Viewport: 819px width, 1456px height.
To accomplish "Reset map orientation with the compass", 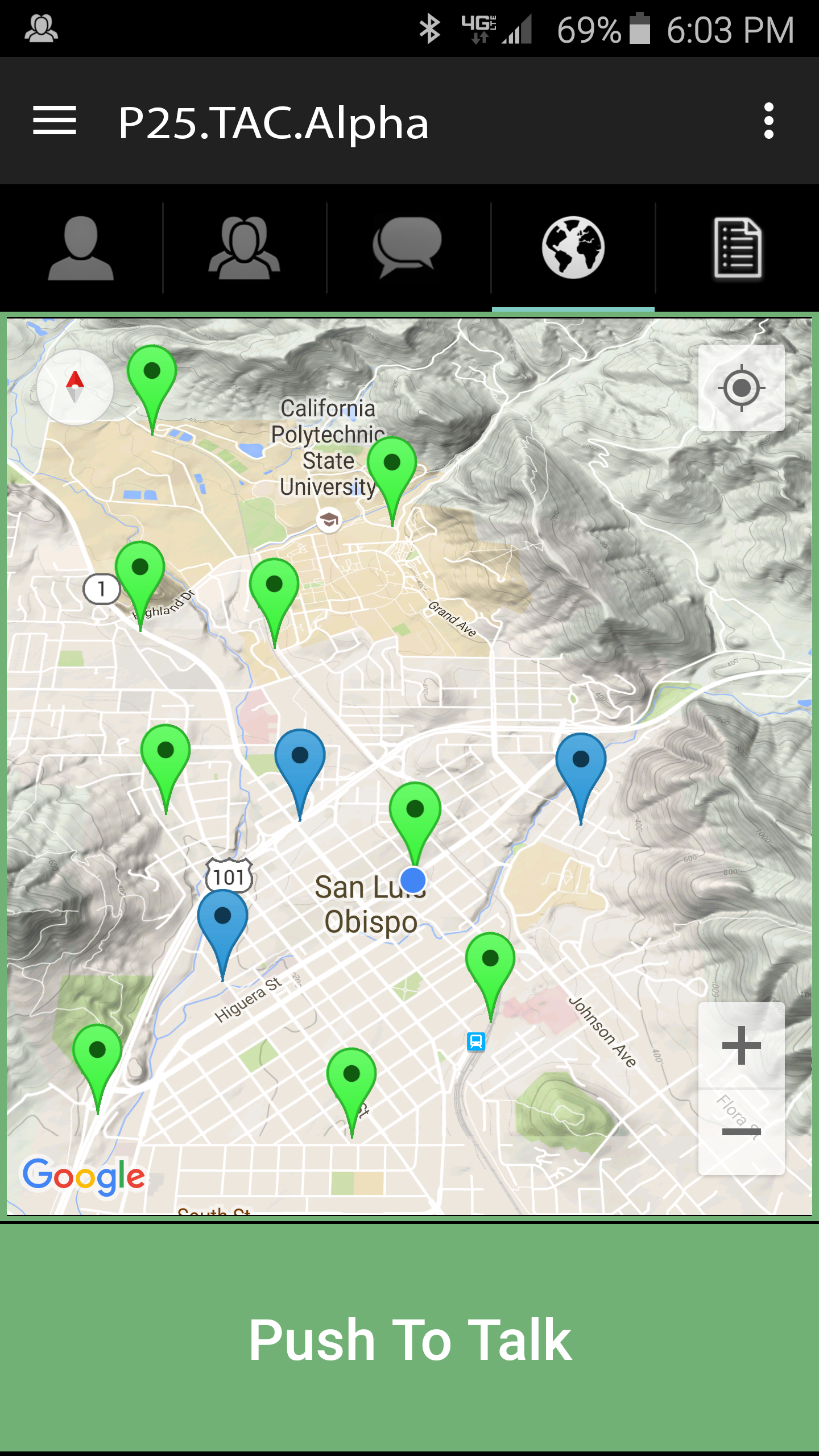I will coord(75,387).
